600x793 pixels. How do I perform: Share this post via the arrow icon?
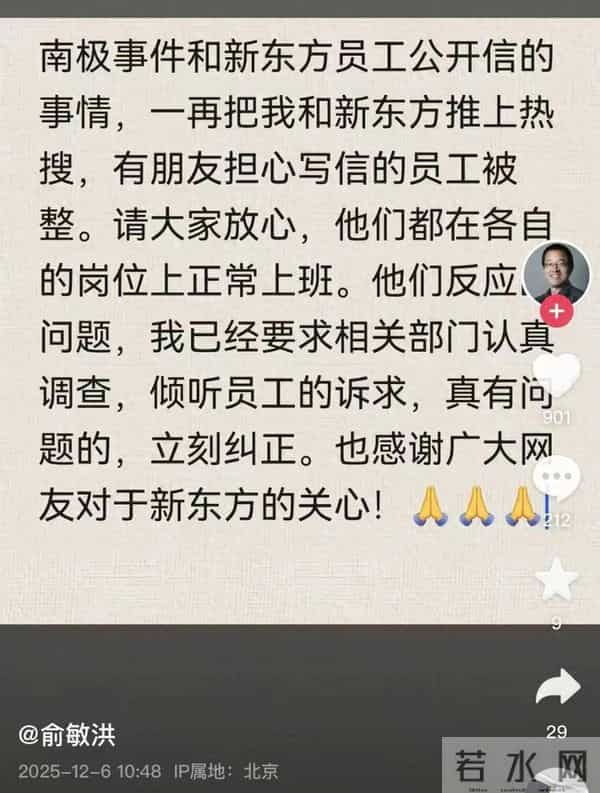(x=556, y=688)
